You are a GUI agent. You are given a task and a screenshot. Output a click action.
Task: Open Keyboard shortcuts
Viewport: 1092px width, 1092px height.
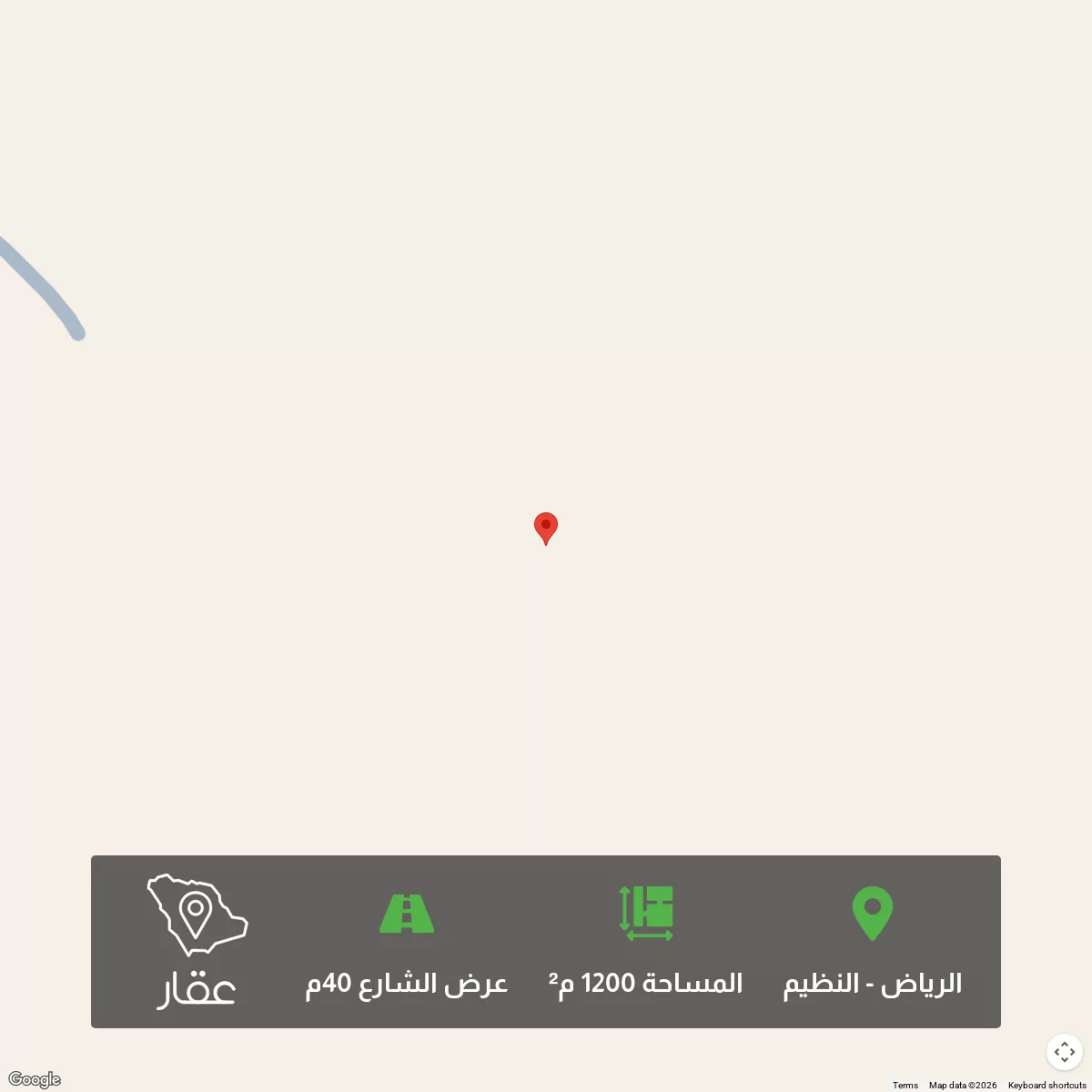(1046, 1085)
